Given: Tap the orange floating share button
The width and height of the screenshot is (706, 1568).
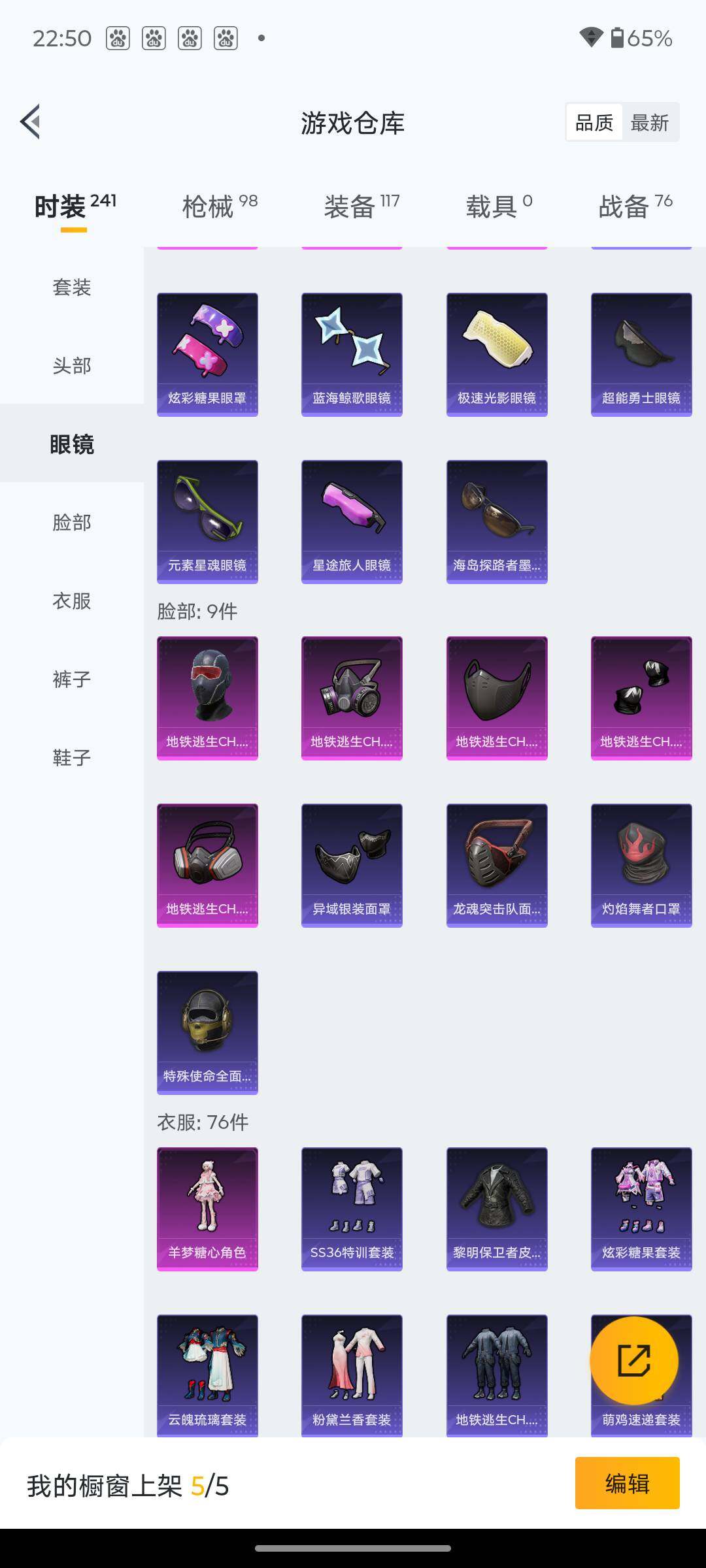Looking at the screenshot, I should pos(633,1360).
